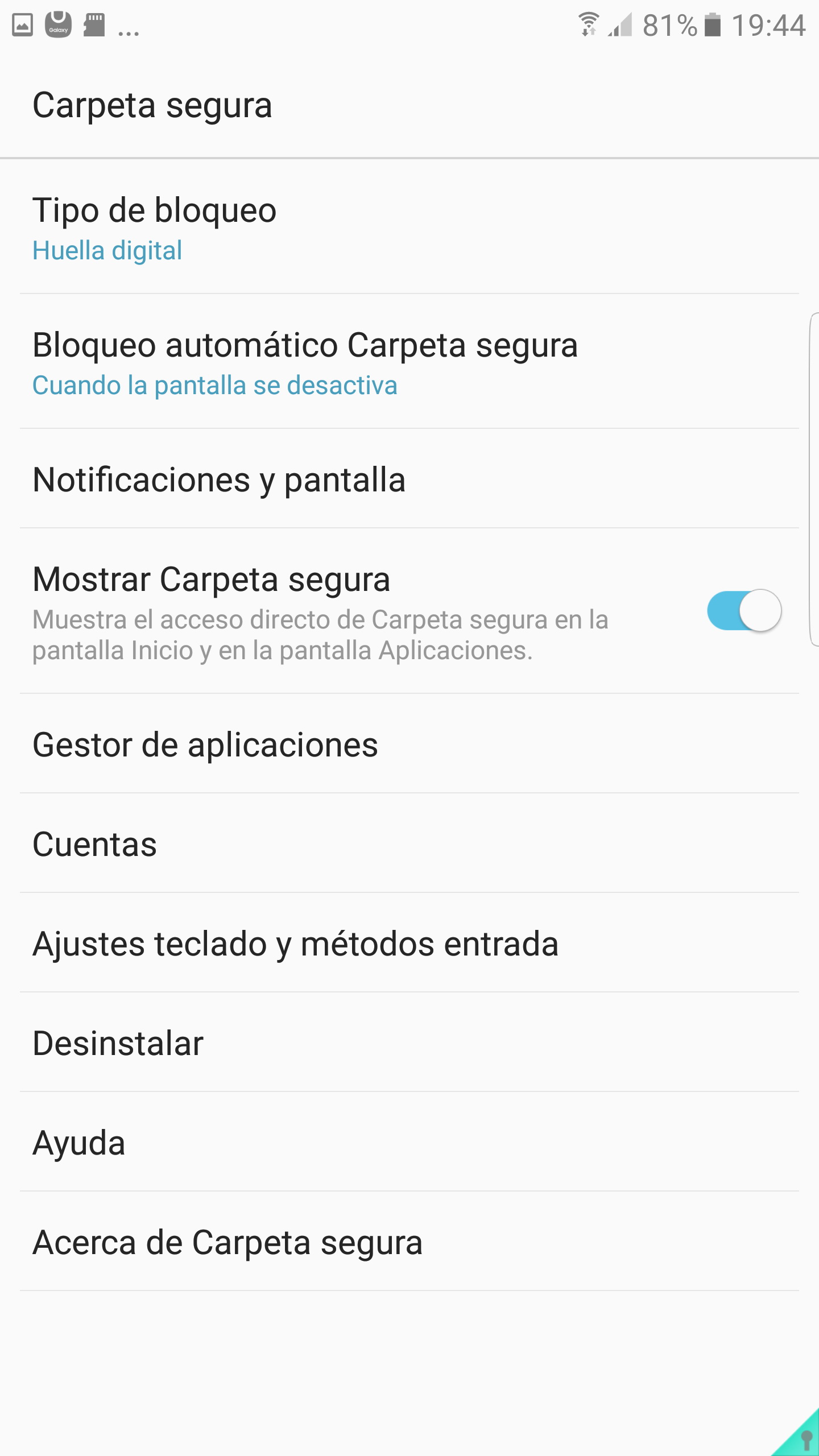Tap the Secure Folder keyhole corner icon
The image size is (819, 1456).
coord(802,1438)
